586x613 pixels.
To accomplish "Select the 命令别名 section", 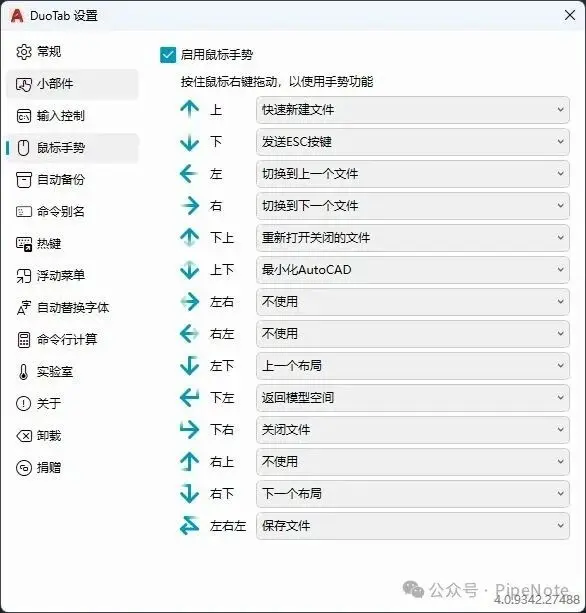I will pyautogui.click(x=72, y=212).
